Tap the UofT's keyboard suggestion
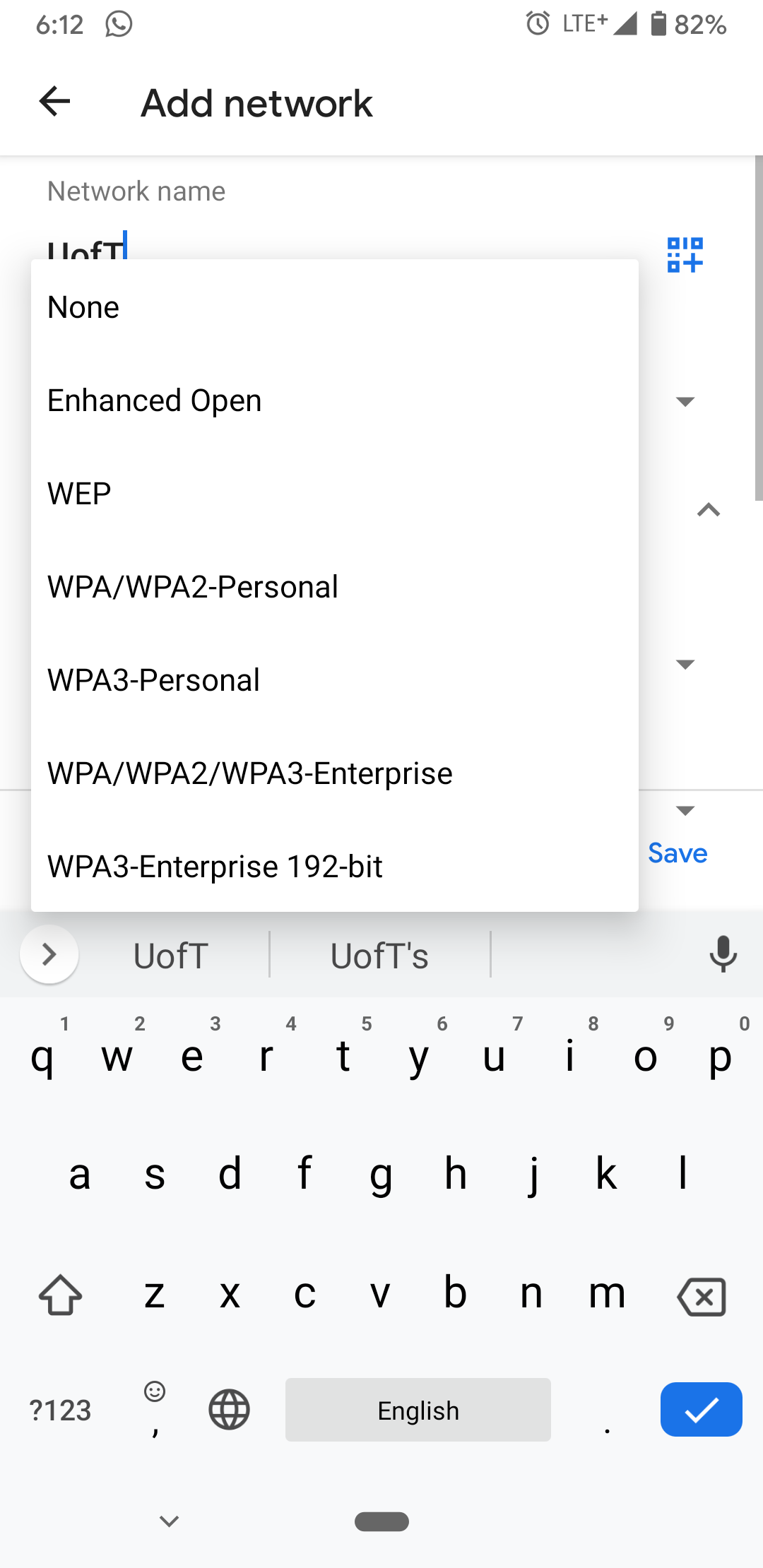 click(x=379, y=956)
